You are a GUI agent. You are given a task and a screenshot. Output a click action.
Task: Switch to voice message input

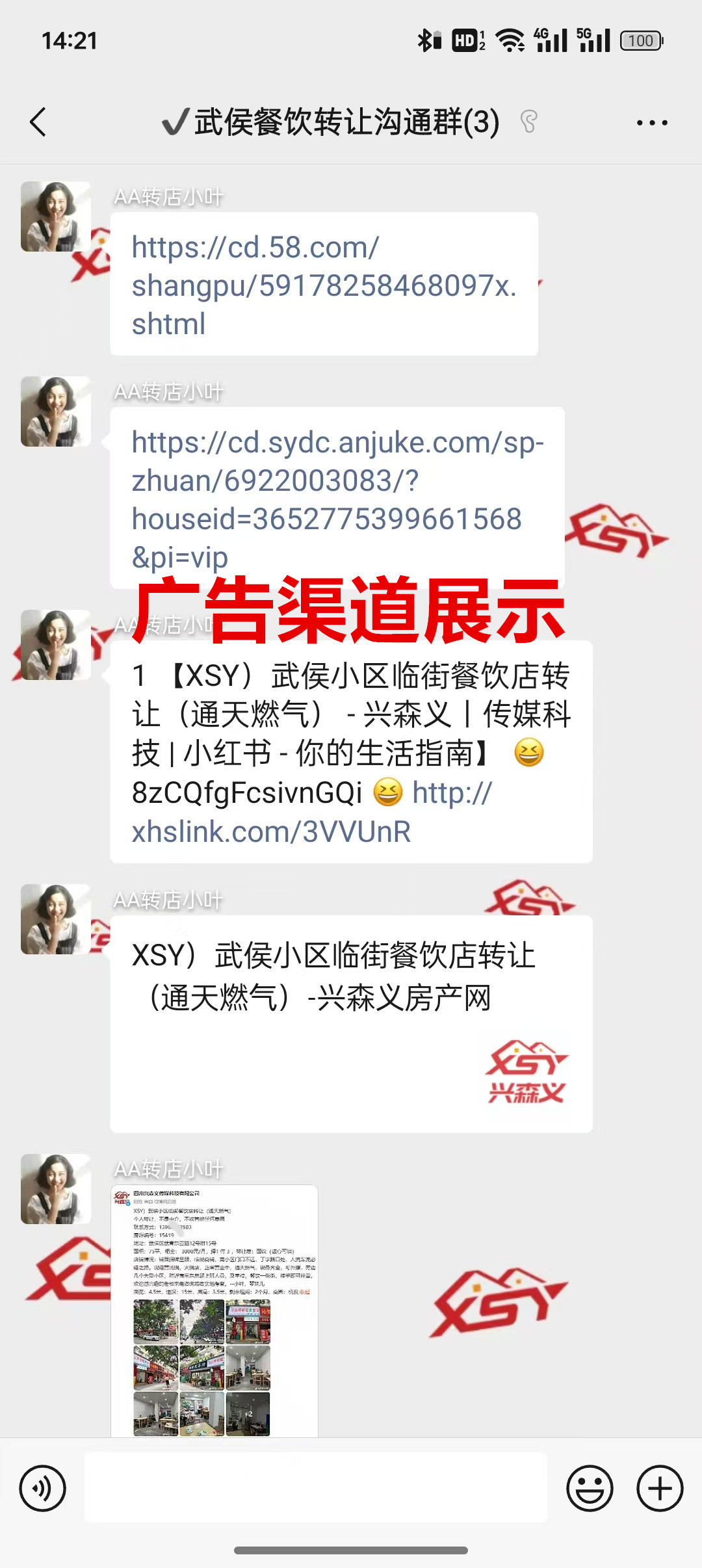click(x=43, y=1488)
